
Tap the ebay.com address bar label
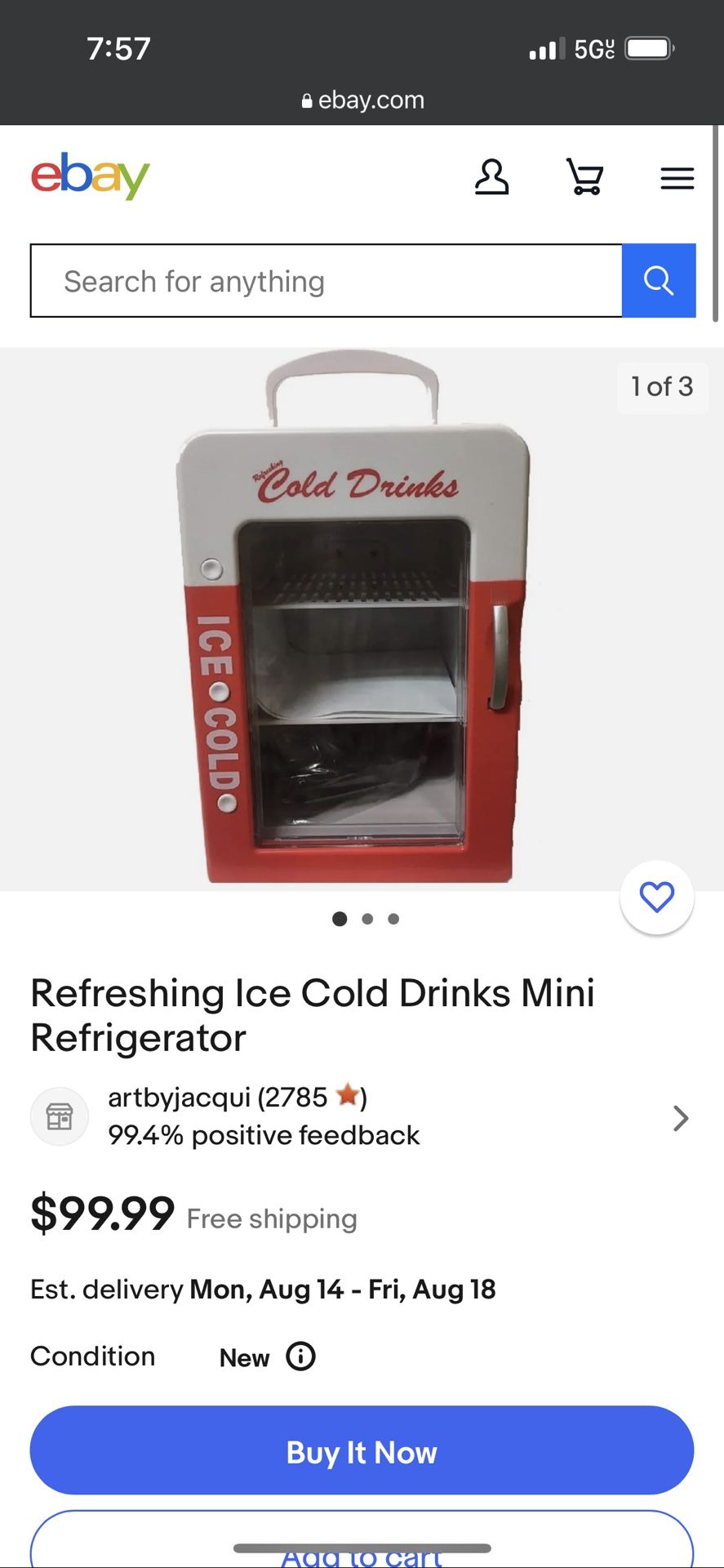click(371, 100)
